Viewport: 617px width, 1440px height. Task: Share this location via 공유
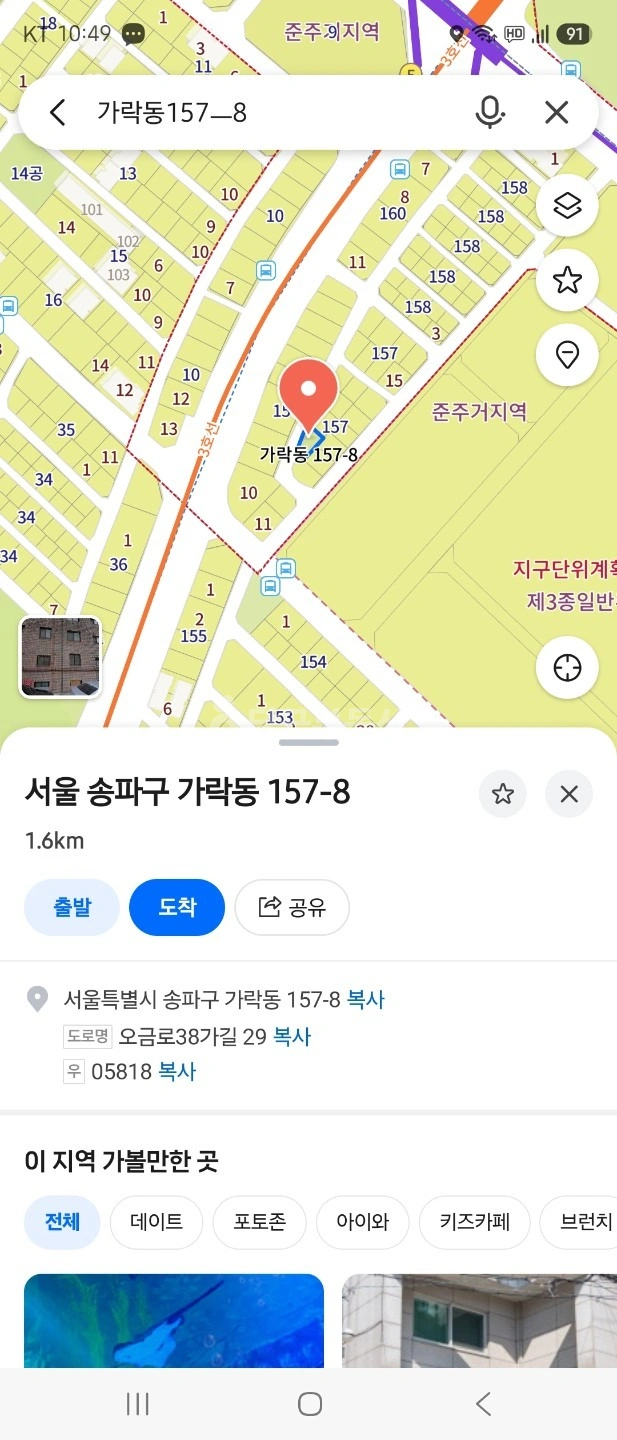292,907
